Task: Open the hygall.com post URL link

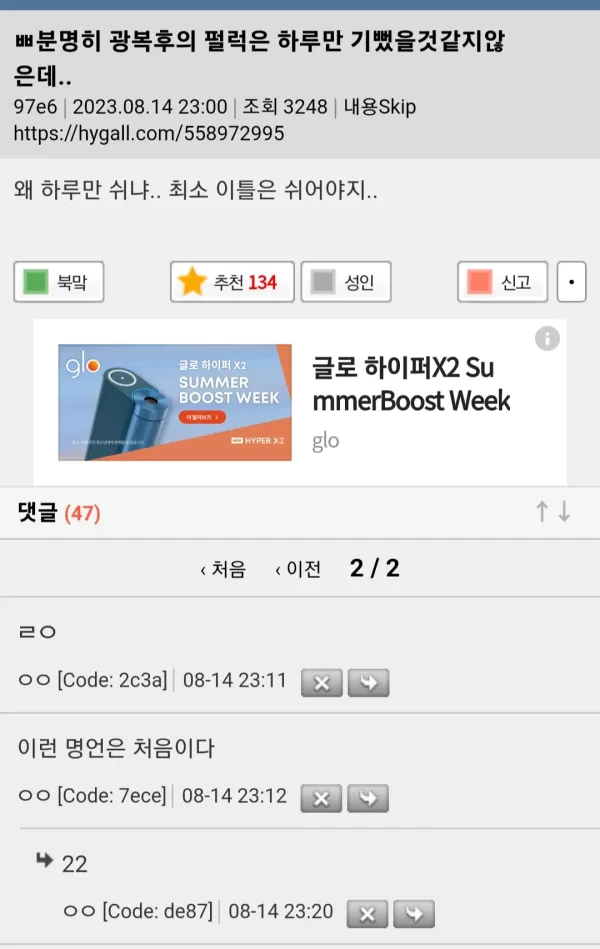Action: coord(149,133)
